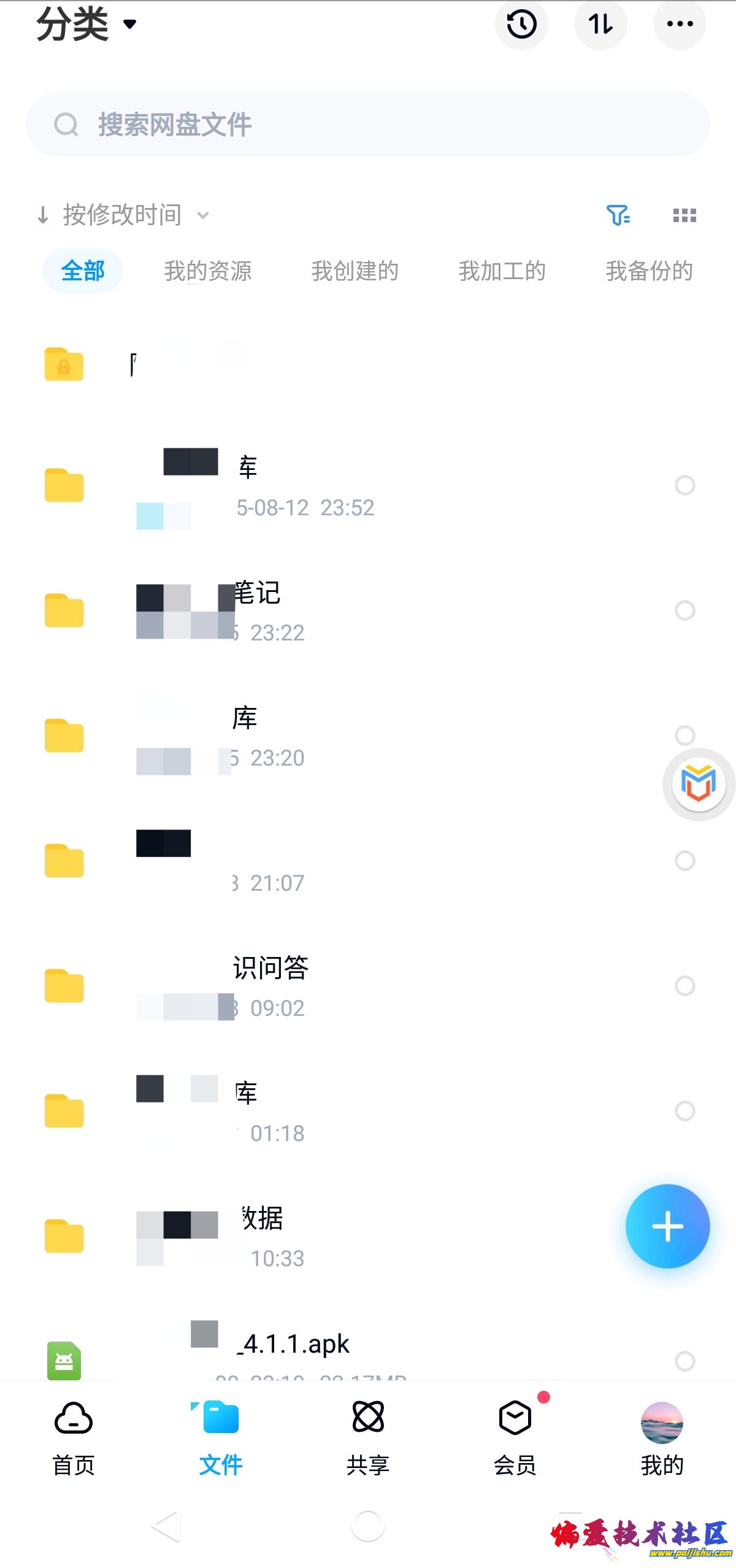Tap the floating widget logo icon
736x1568 pixels.
point(698,783)
